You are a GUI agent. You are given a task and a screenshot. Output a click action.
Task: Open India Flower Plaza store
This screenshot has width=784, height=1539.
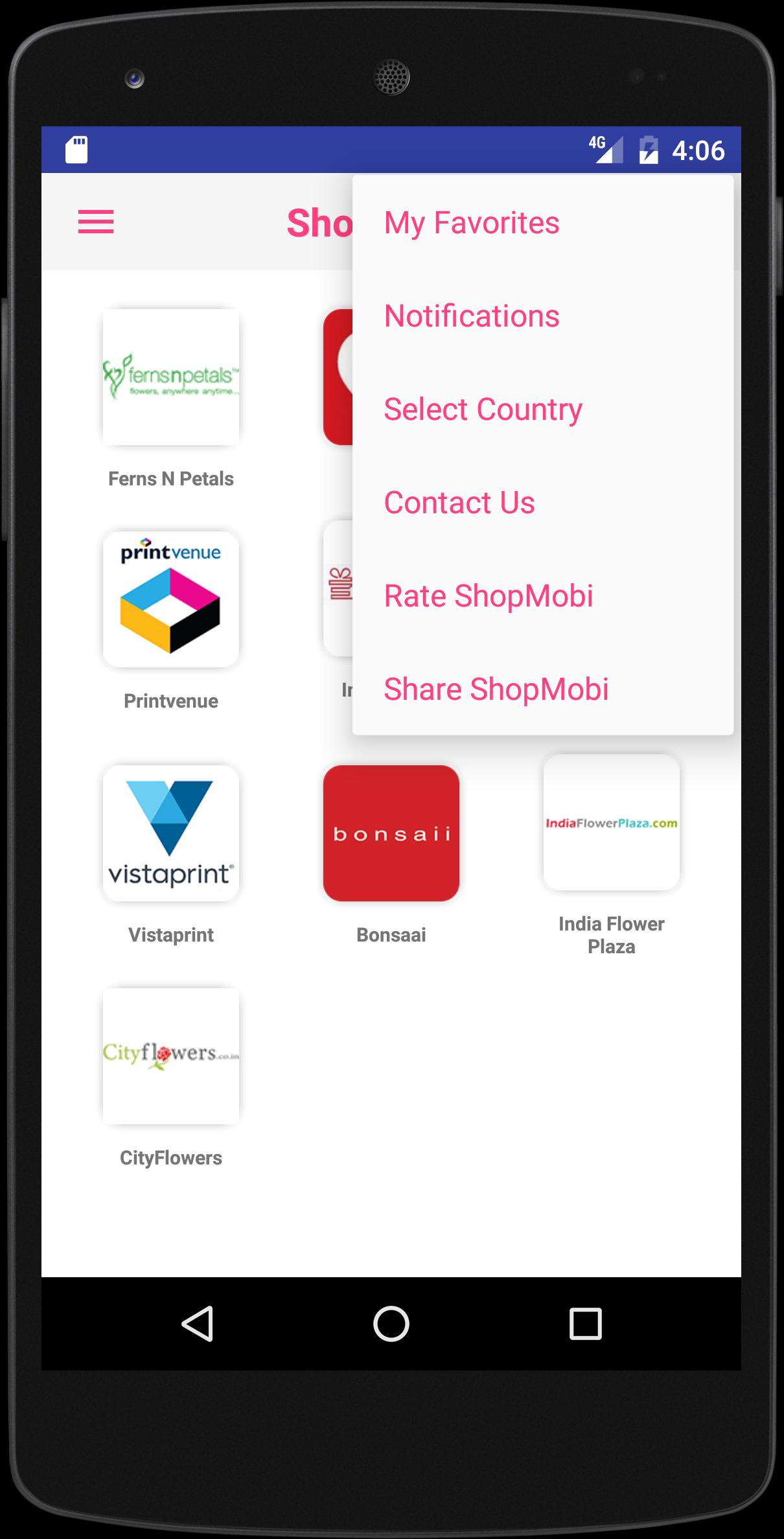(612, 822)
